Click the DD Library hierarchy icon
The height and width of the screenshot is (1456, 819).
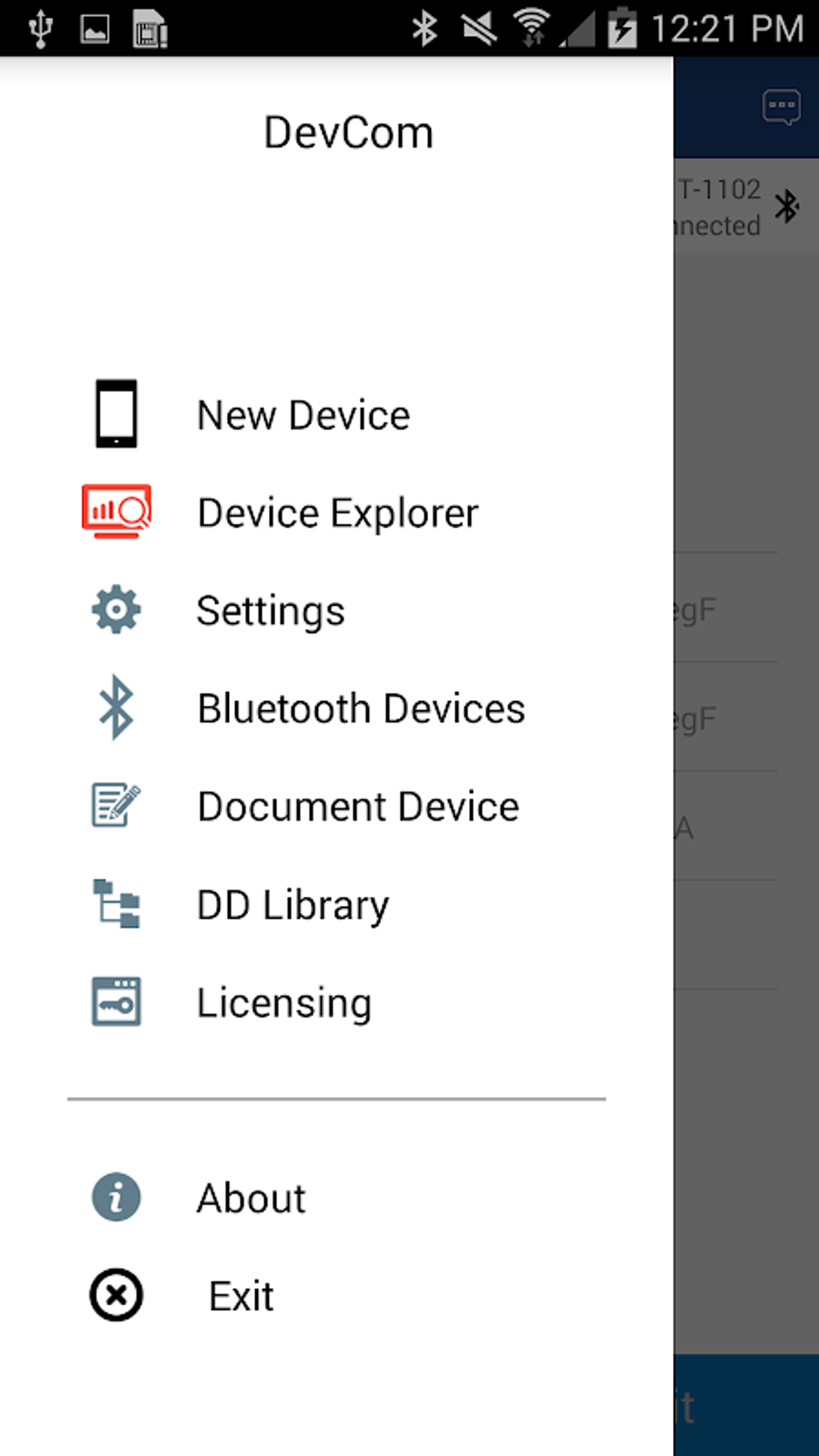pos(115,904)
